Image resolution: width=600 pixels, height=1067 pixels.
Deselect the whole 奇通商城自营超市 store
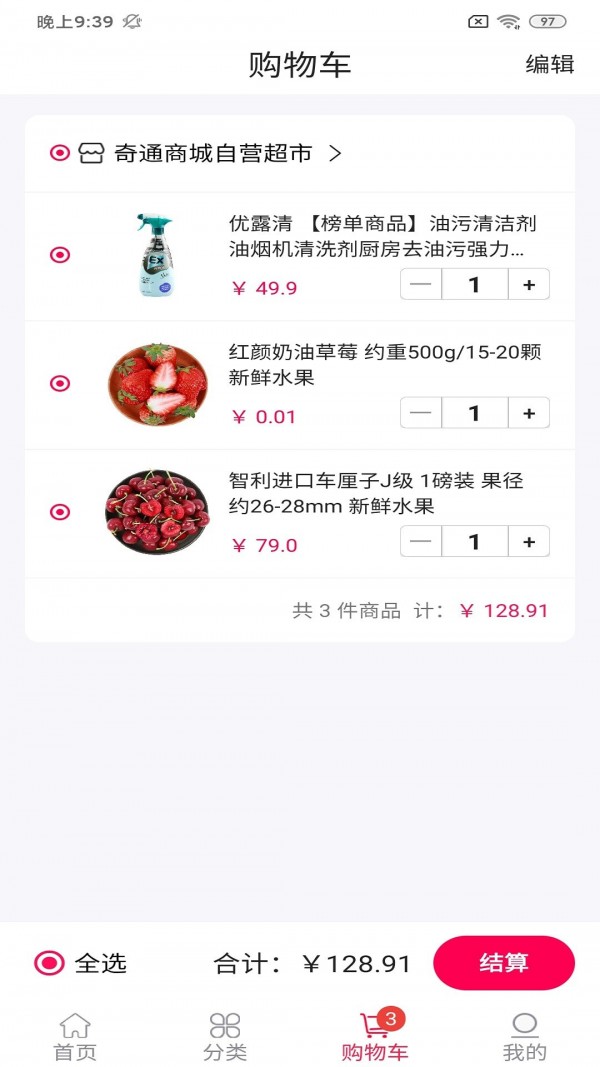60,153
